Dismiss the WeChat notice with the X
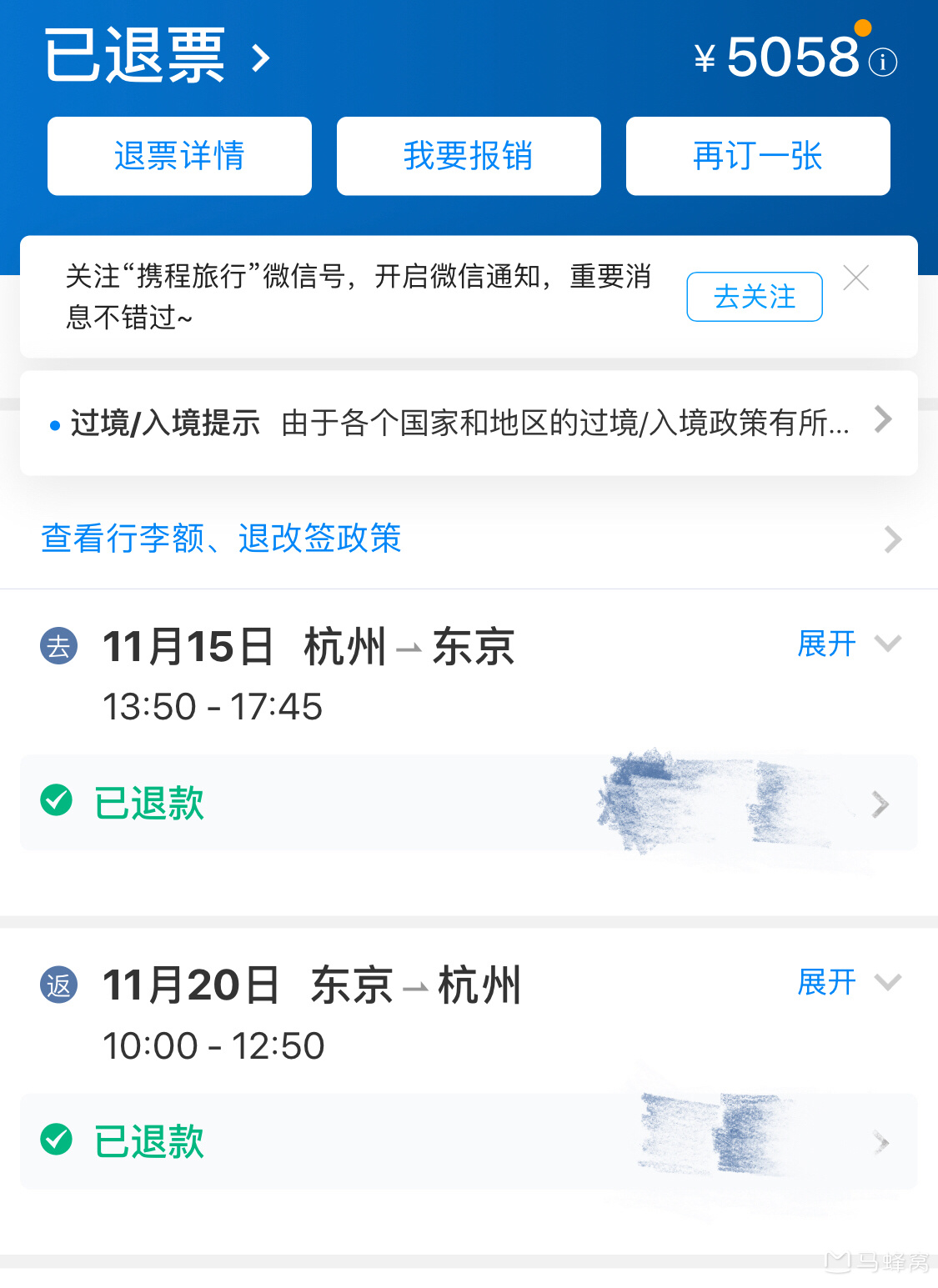 [x=855, y=279]
